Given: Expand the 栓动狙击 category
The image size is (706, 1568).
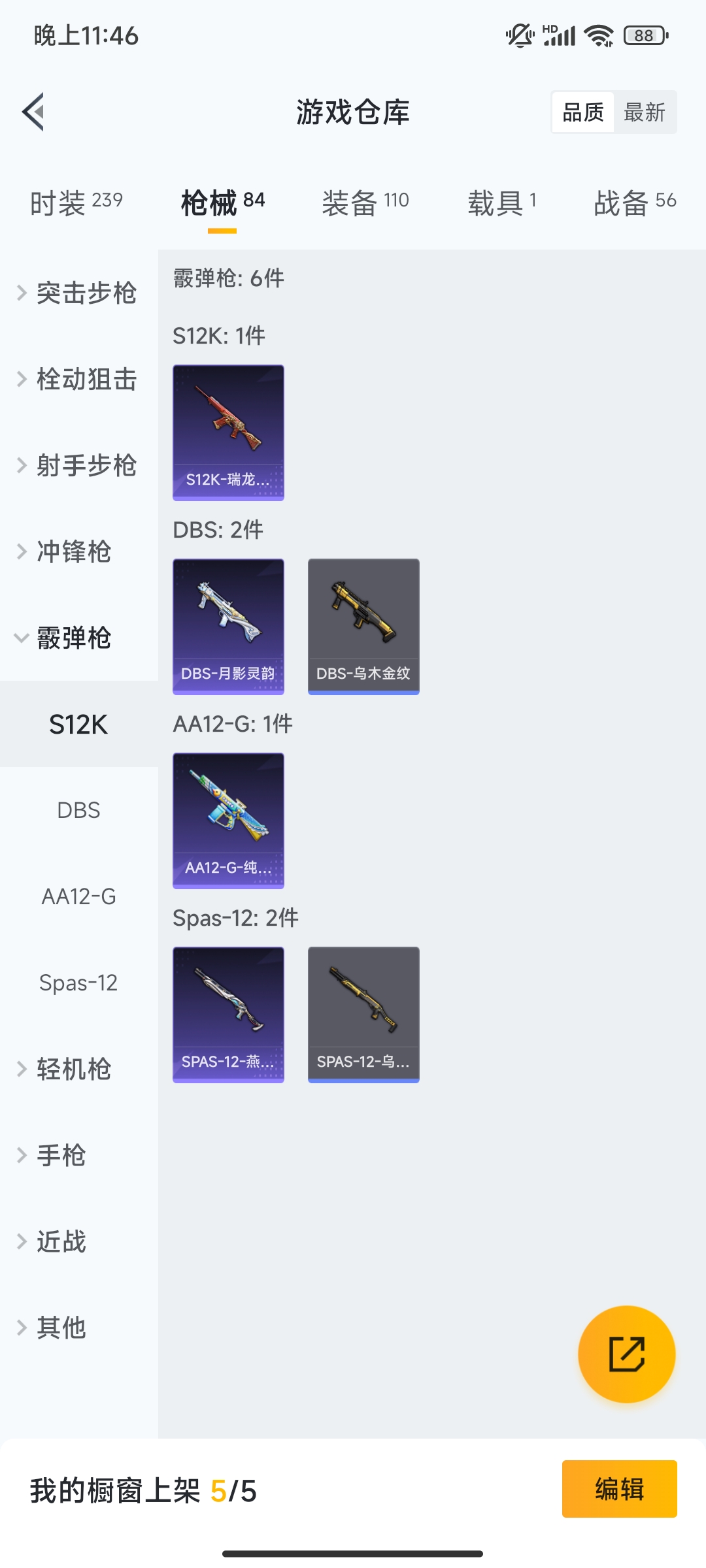Looking at the screenshot, I should point(78,379).
